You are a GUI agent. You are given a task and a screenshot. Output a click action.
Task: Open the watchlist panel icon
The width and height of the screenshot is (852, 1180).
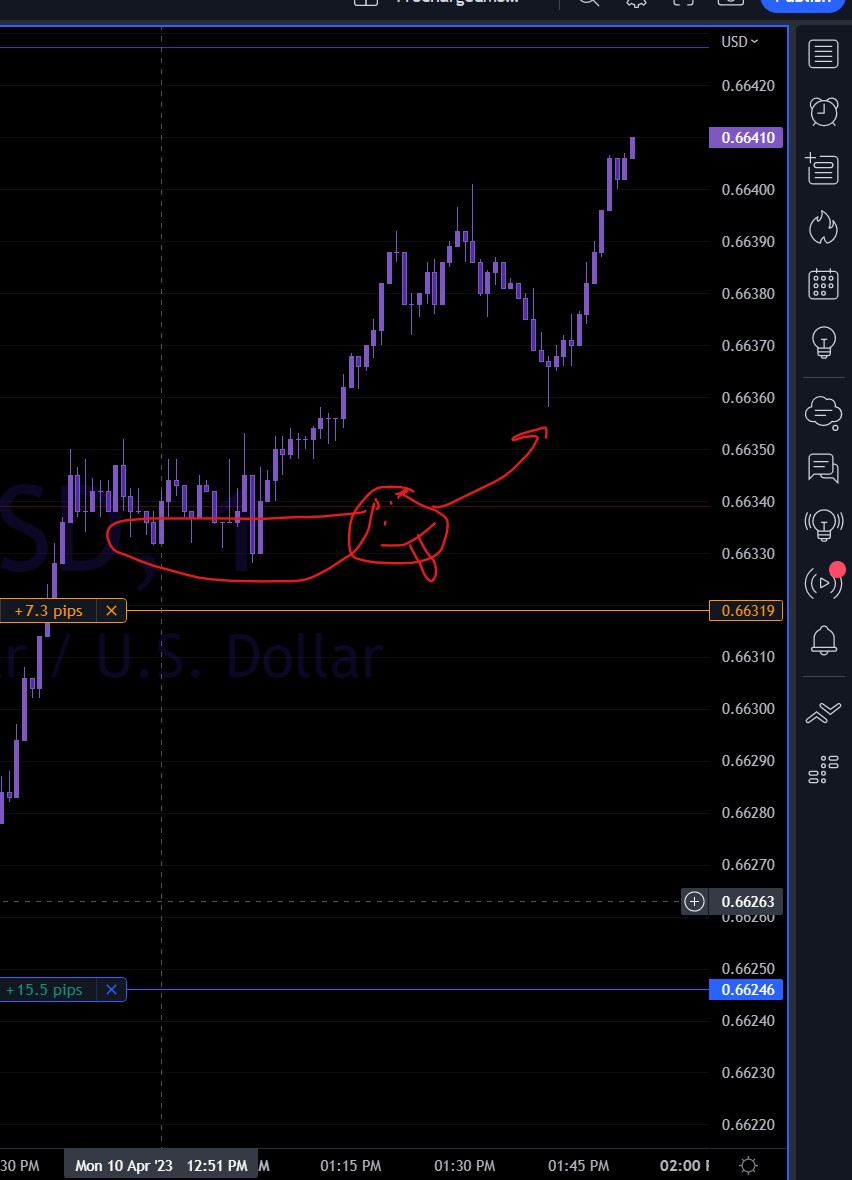[x=823, y=54]
